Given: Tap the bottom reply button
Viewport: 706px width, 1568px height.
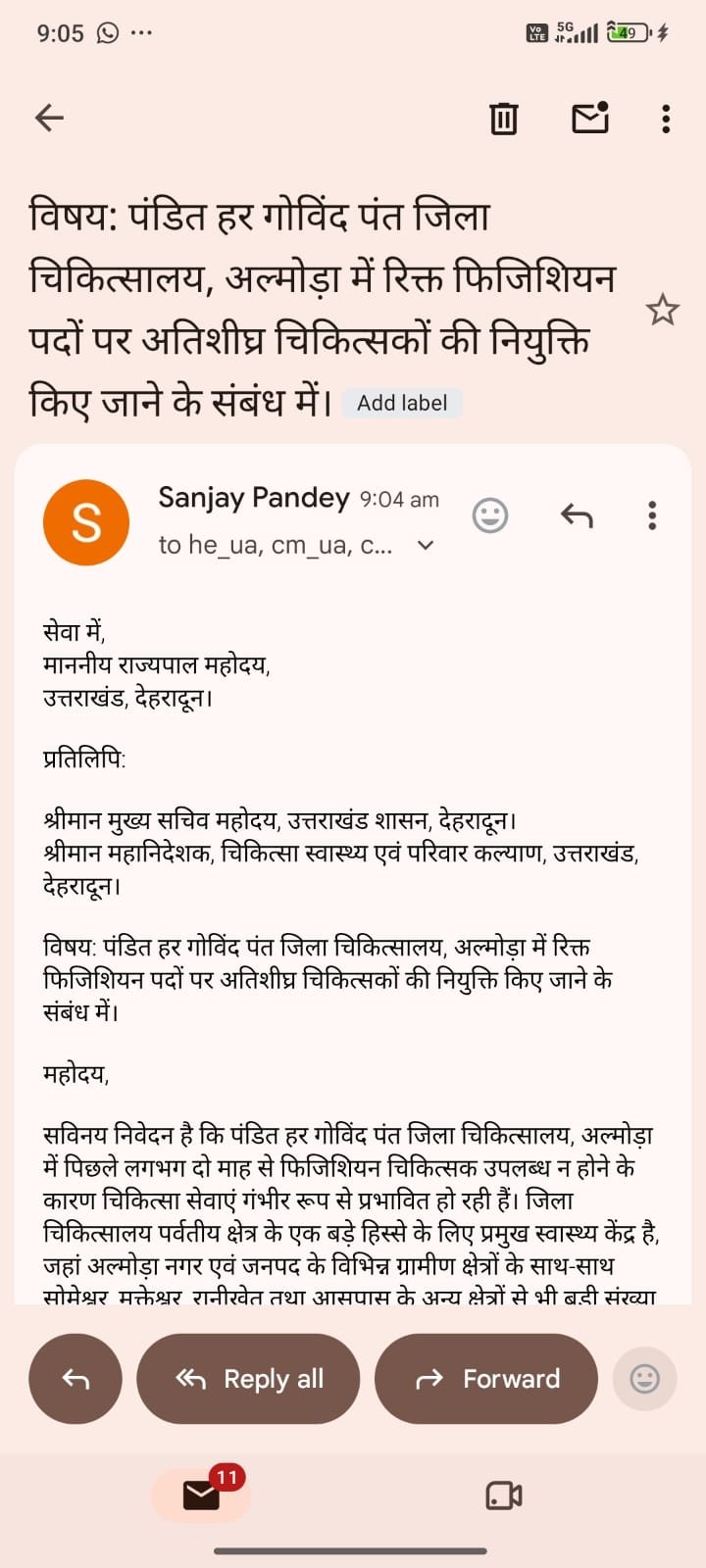Looking at the screenshot, I should coord(76,1379).
